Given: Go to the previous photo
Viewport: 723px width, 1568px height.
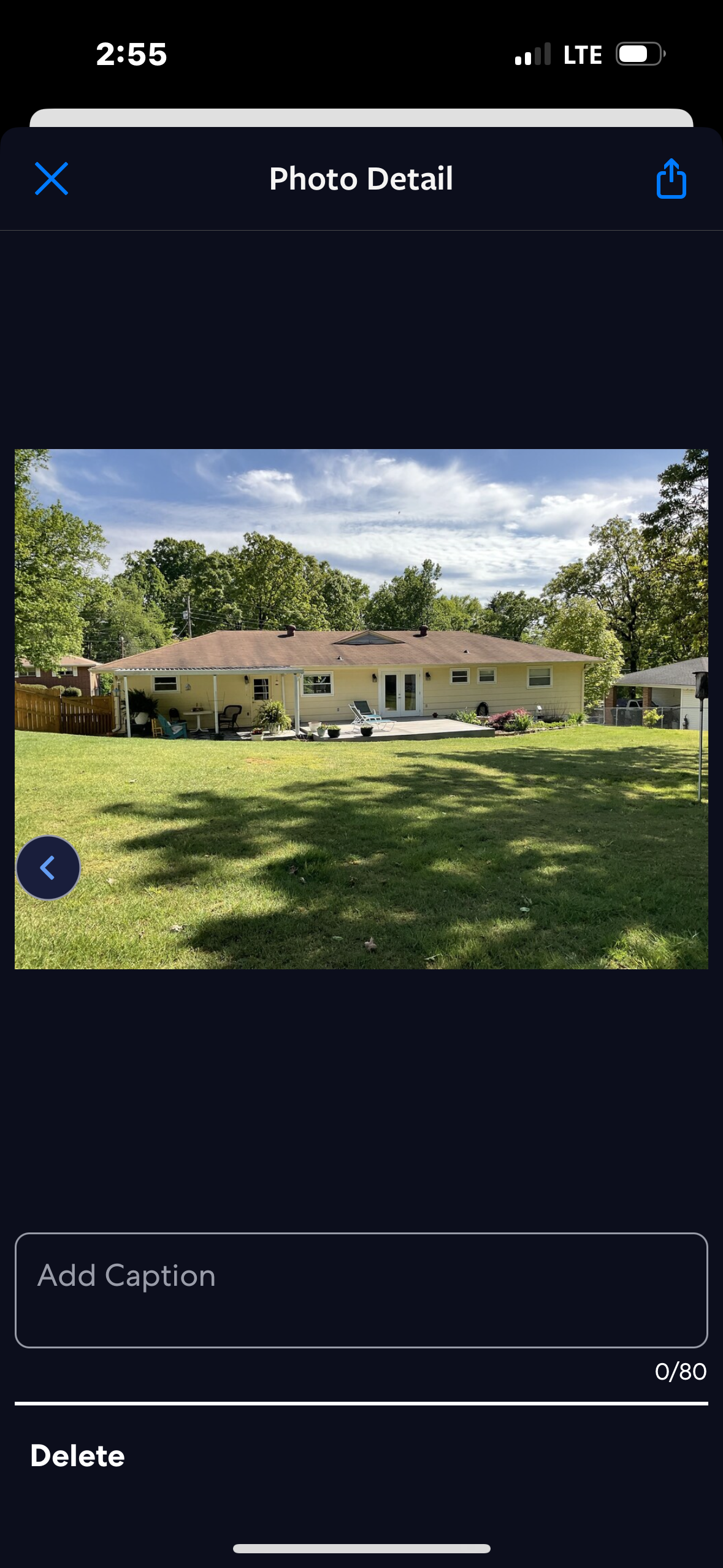Looking at the screenshot, I should click(x=48, y=867).
